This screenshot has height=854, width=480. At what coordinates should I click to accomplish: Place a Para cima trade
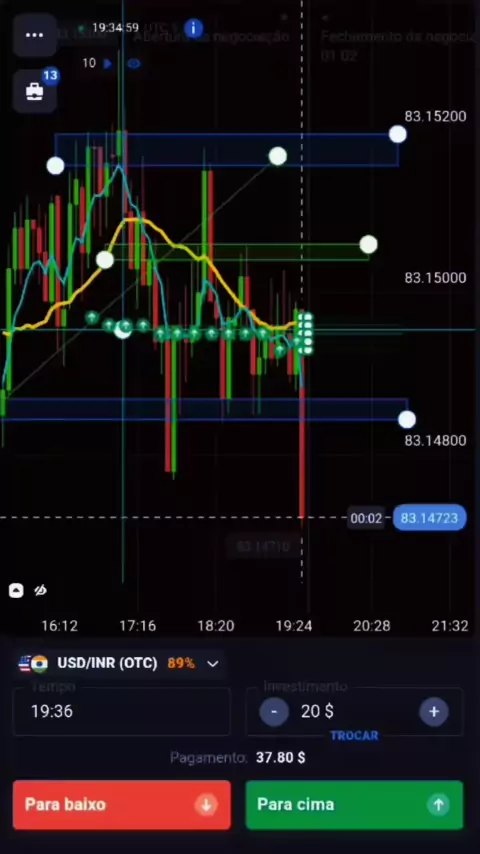[x=354, y=804]
